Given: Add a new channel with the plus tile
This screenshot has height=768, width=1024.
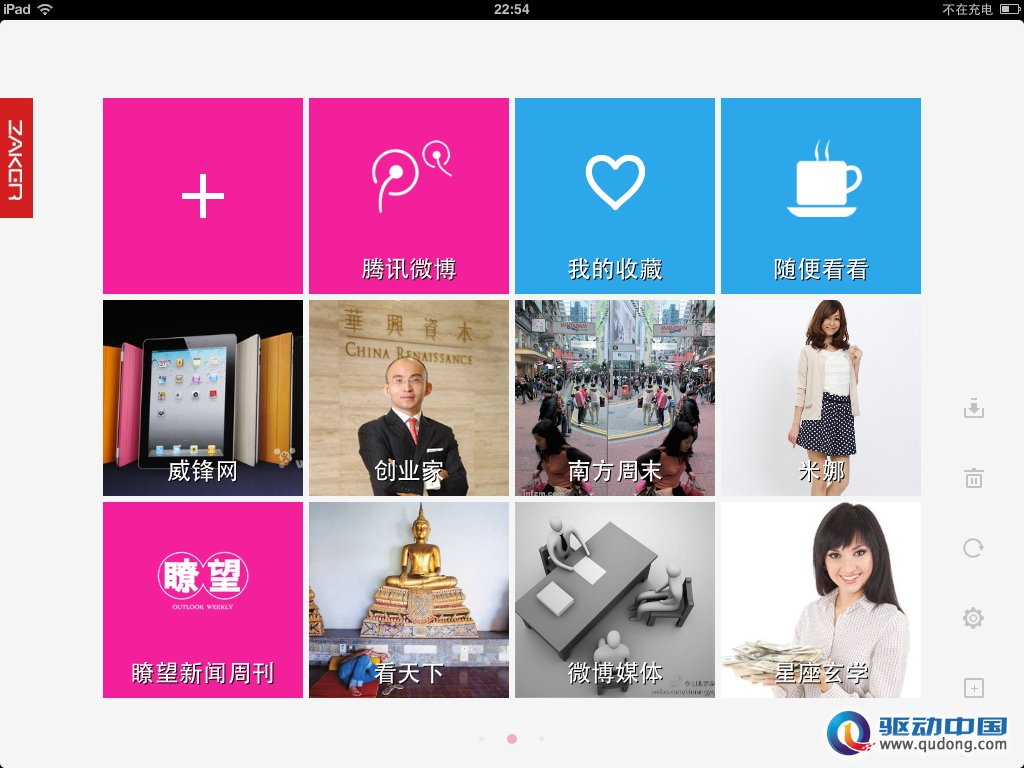Looking at the screenshot, I should pyautogui.click(x=202, y=196).
